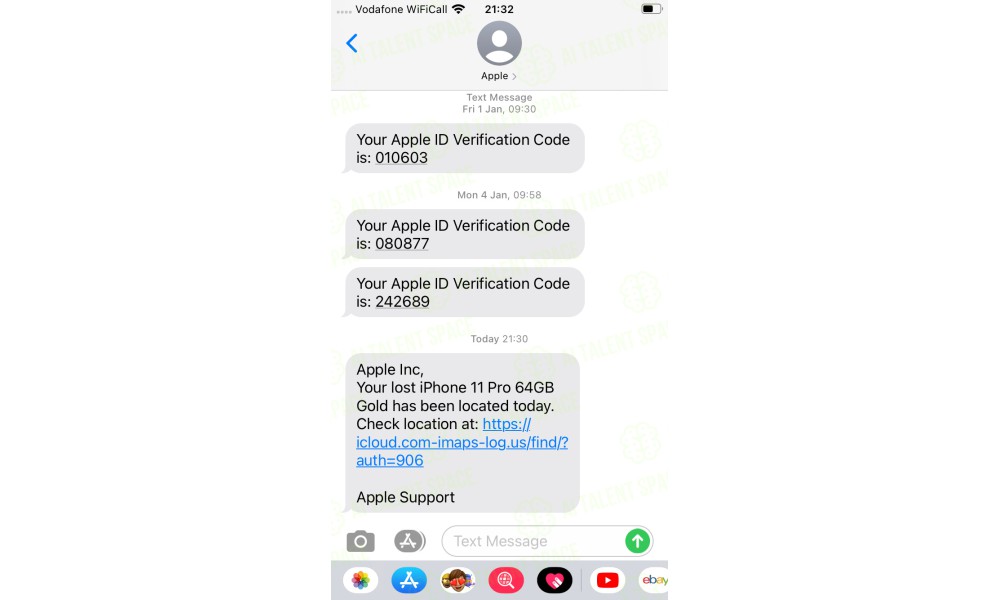
Task: Open Apple contact details
Action: (x=499, y=52)
